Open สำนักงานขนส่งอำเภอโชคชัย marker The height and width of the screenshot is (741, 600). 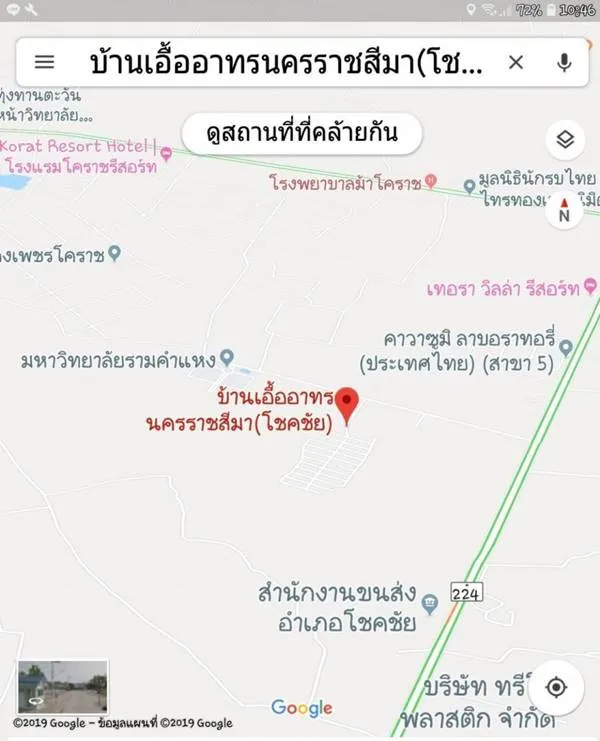(430, 603)
